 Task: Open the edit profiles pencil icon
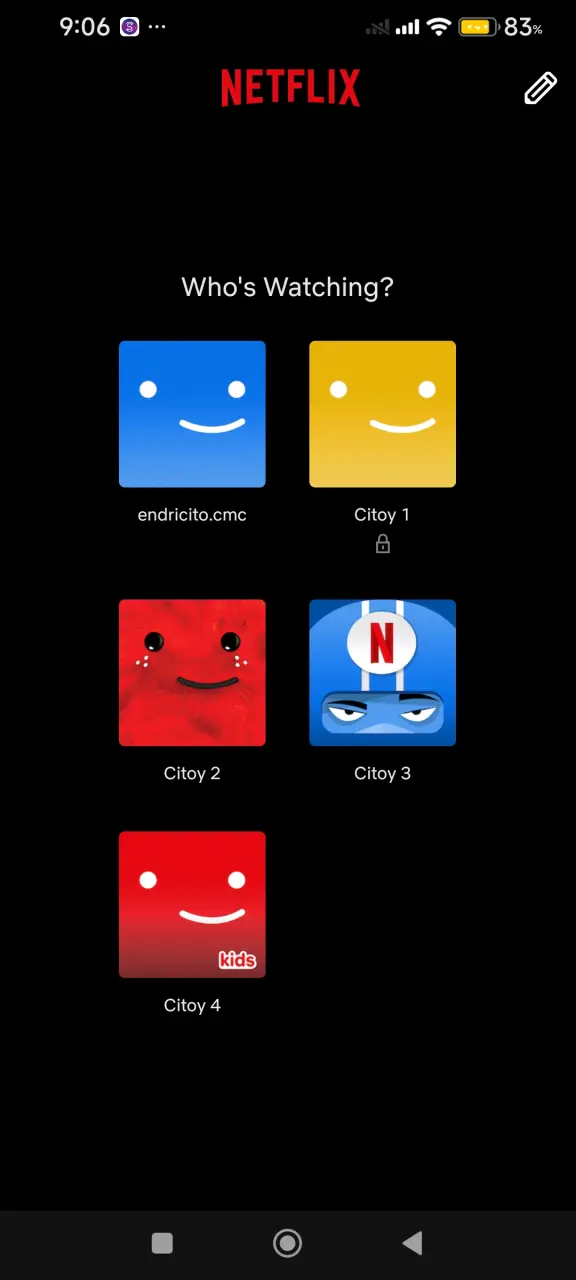tap(540, 88)
